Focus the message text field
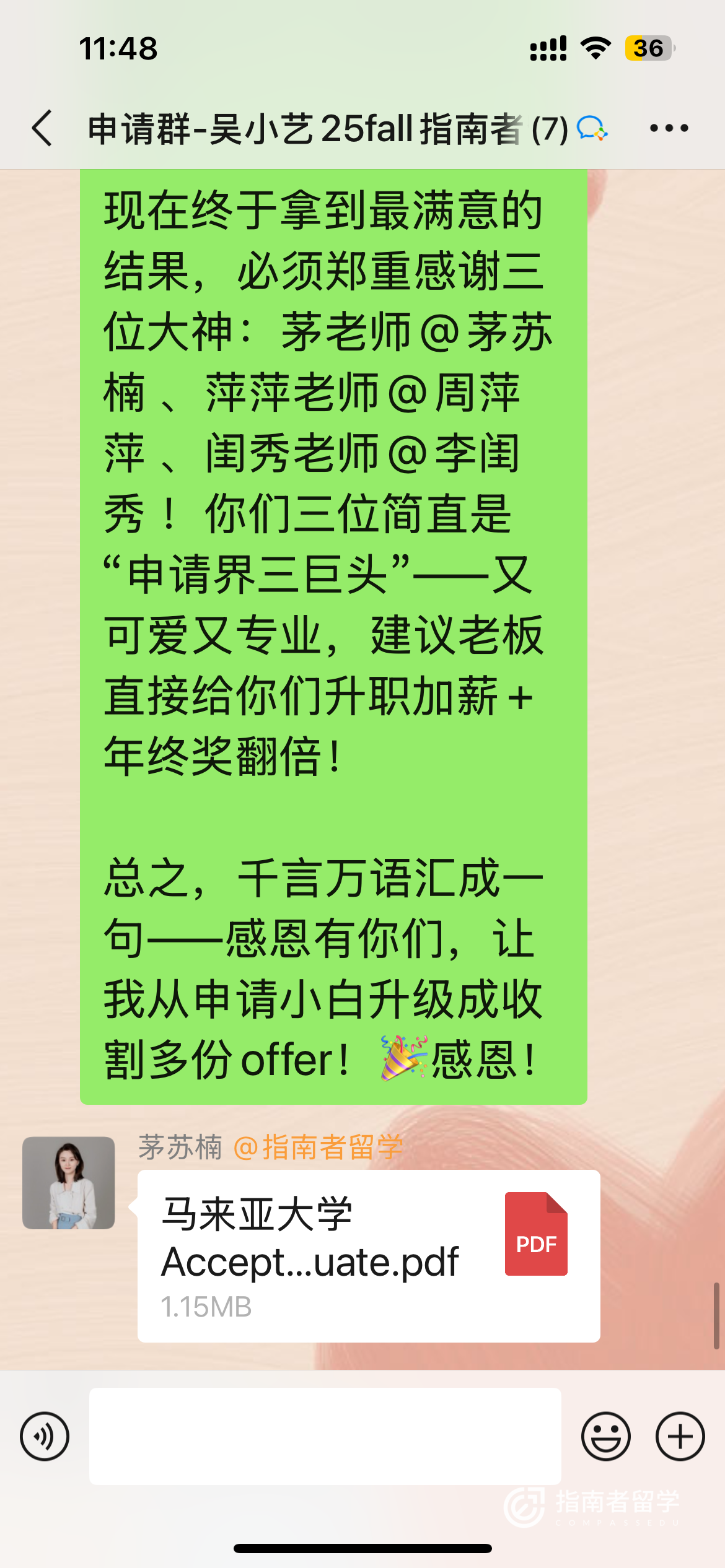The width and height of the screenshot is (725, 1568). pos(325,1437)
